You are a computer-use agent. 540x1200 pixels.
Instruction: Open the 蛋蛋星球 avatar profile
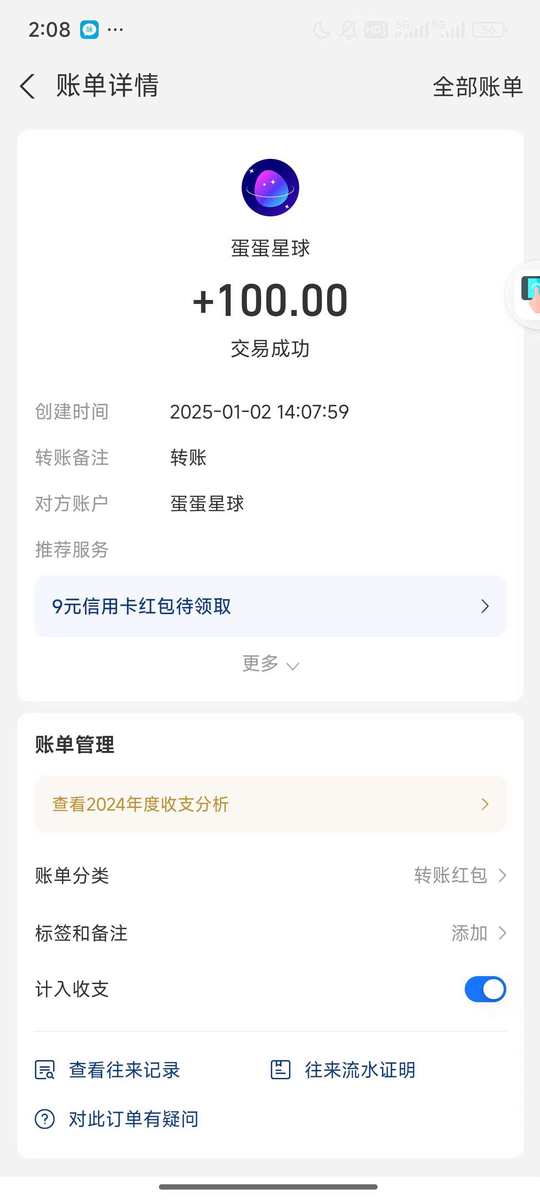click(270, 188)
